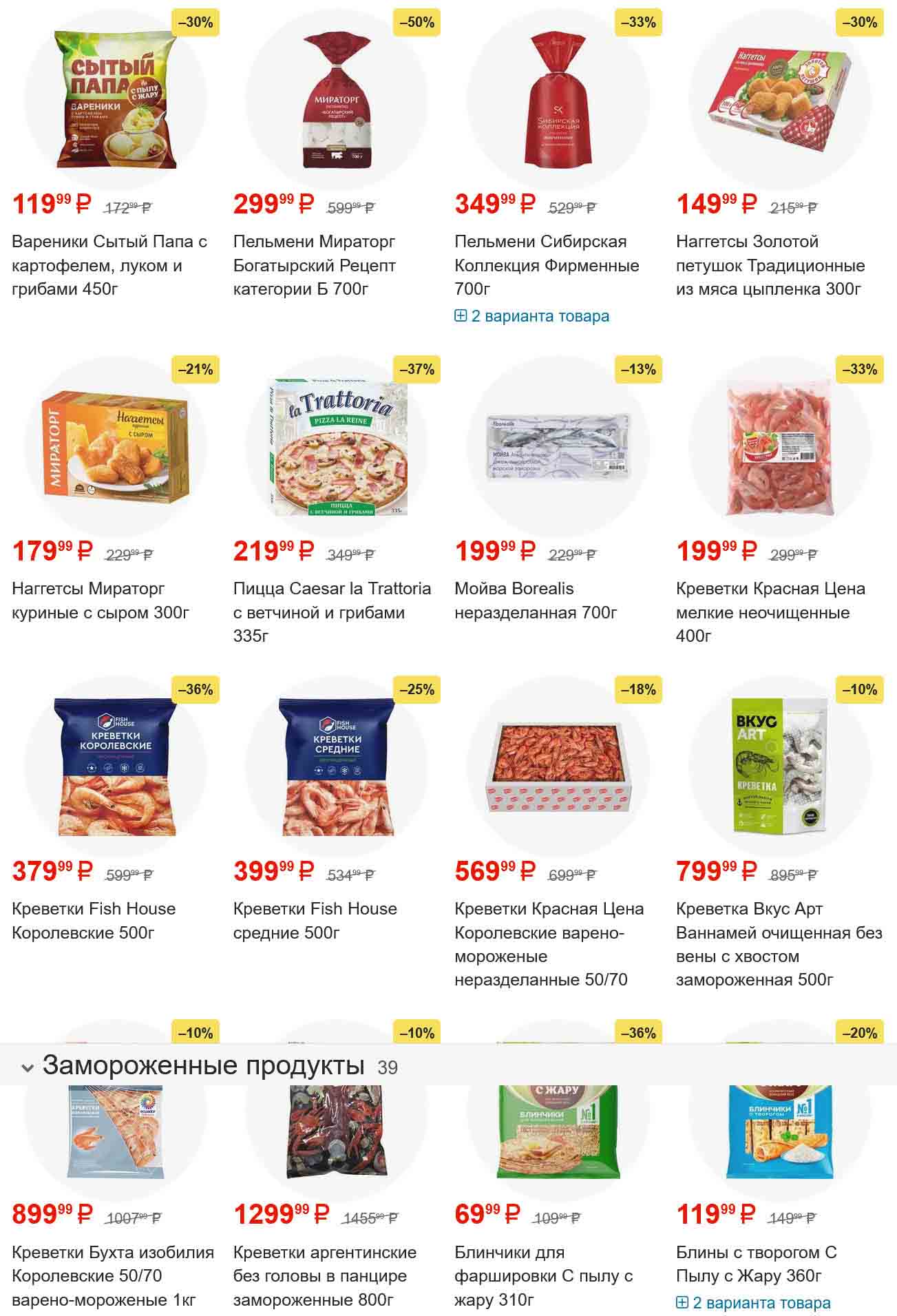
Task: Expand 2 варианта товара under Блины с творогом
Action: [754, 1303]
